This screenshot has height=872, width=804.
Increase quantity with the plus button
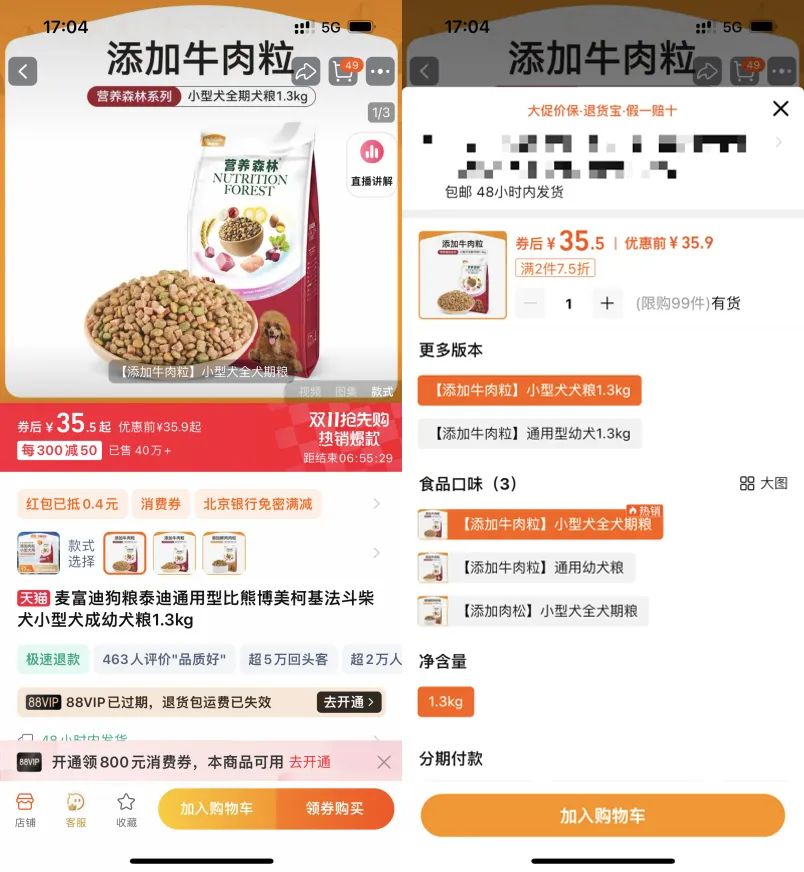(x=607, y=303)
